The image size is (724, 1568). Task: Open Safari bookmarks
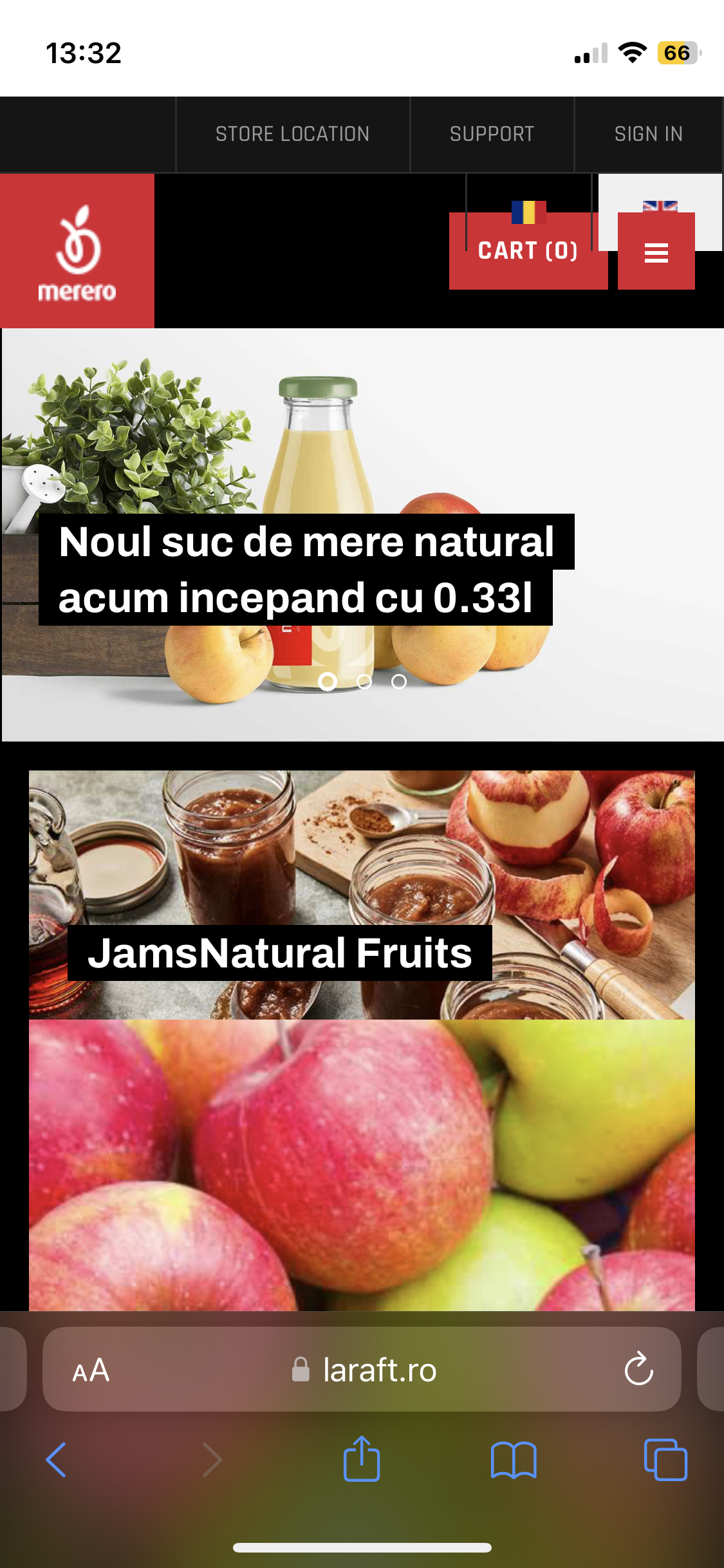(x=513, y=1459)
